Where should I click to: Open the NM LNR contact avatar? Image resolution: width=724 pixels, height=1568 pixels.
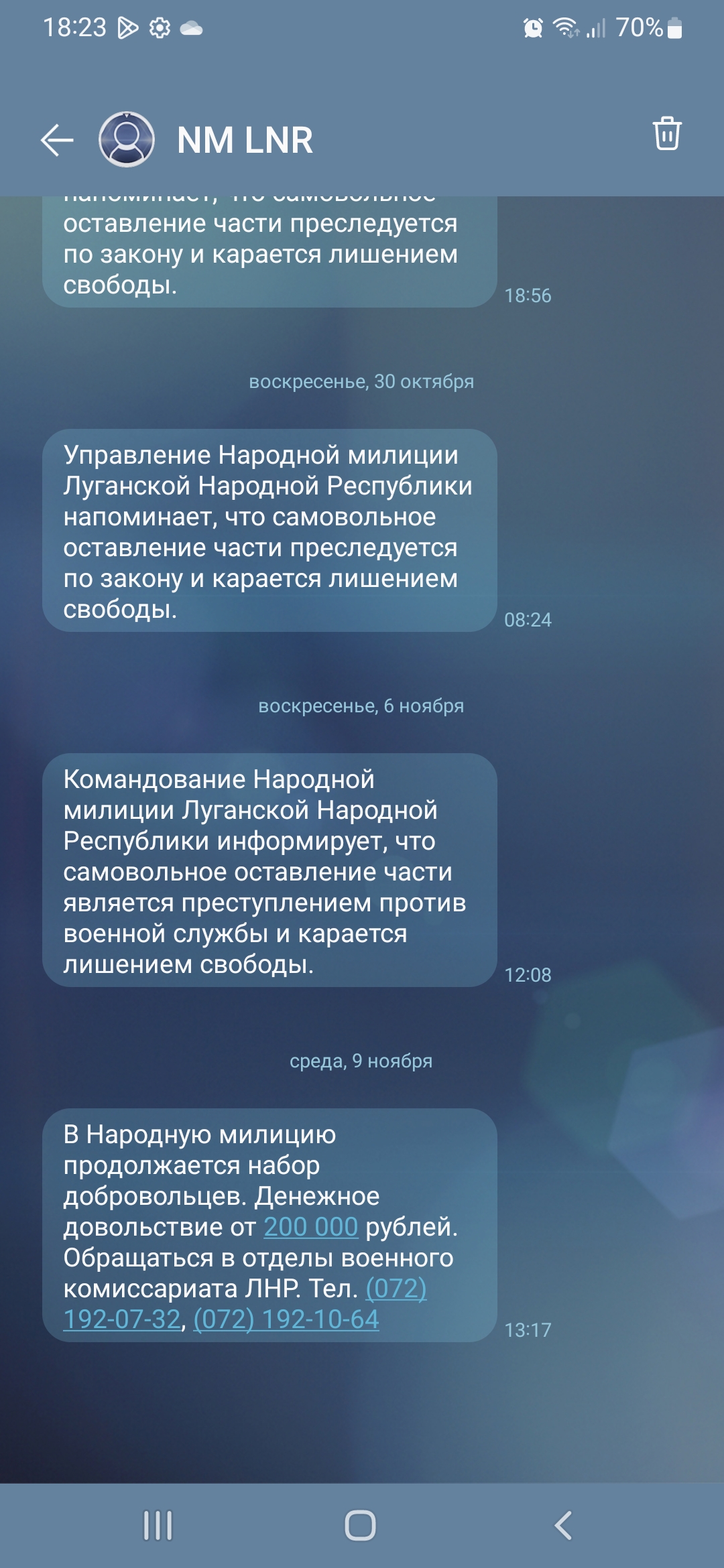tap(127, 139)
